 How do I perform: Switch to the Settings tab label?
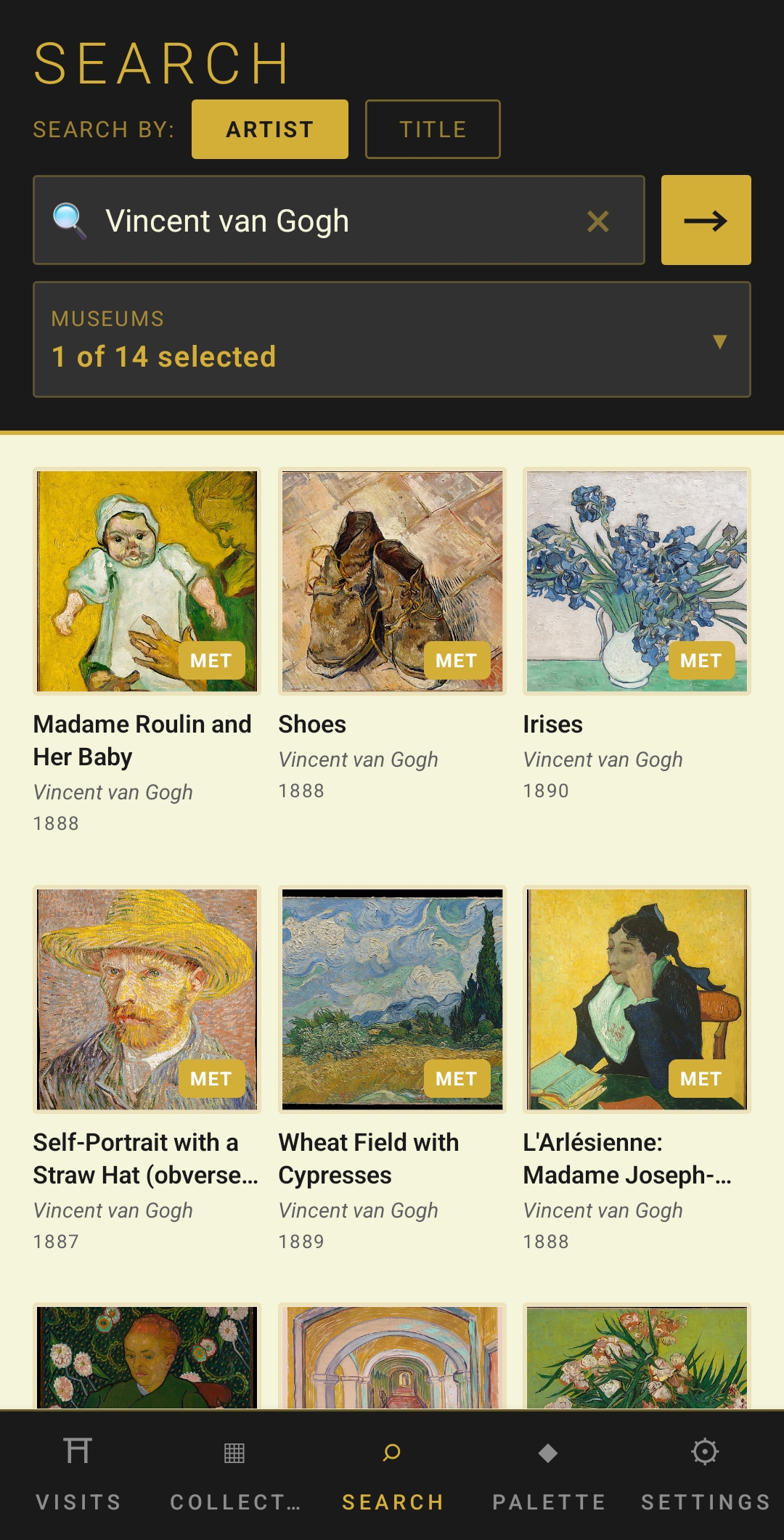705,1502
